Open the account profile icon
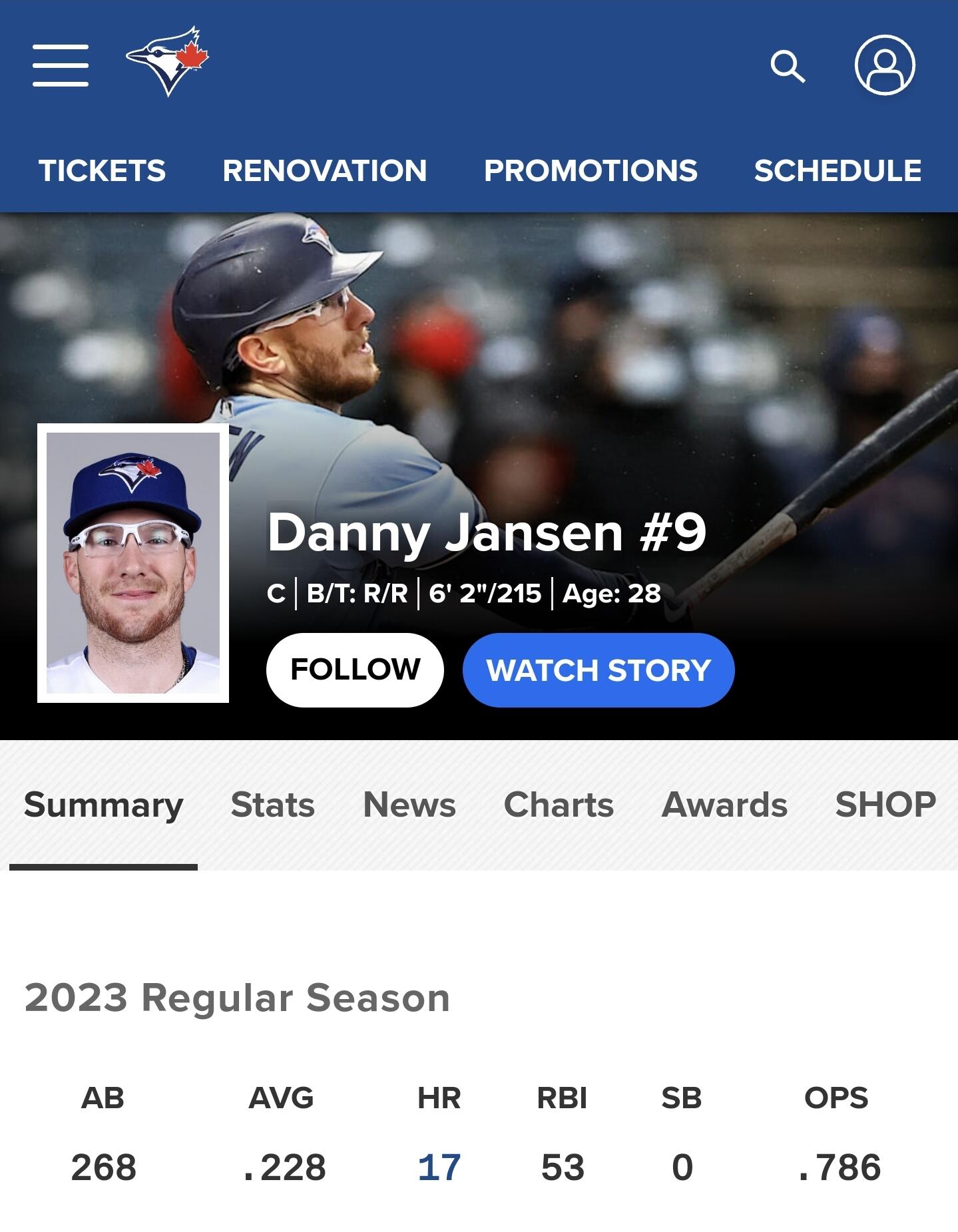The height and width of the screenshot is (1232, 958). (x=885, y=65)
